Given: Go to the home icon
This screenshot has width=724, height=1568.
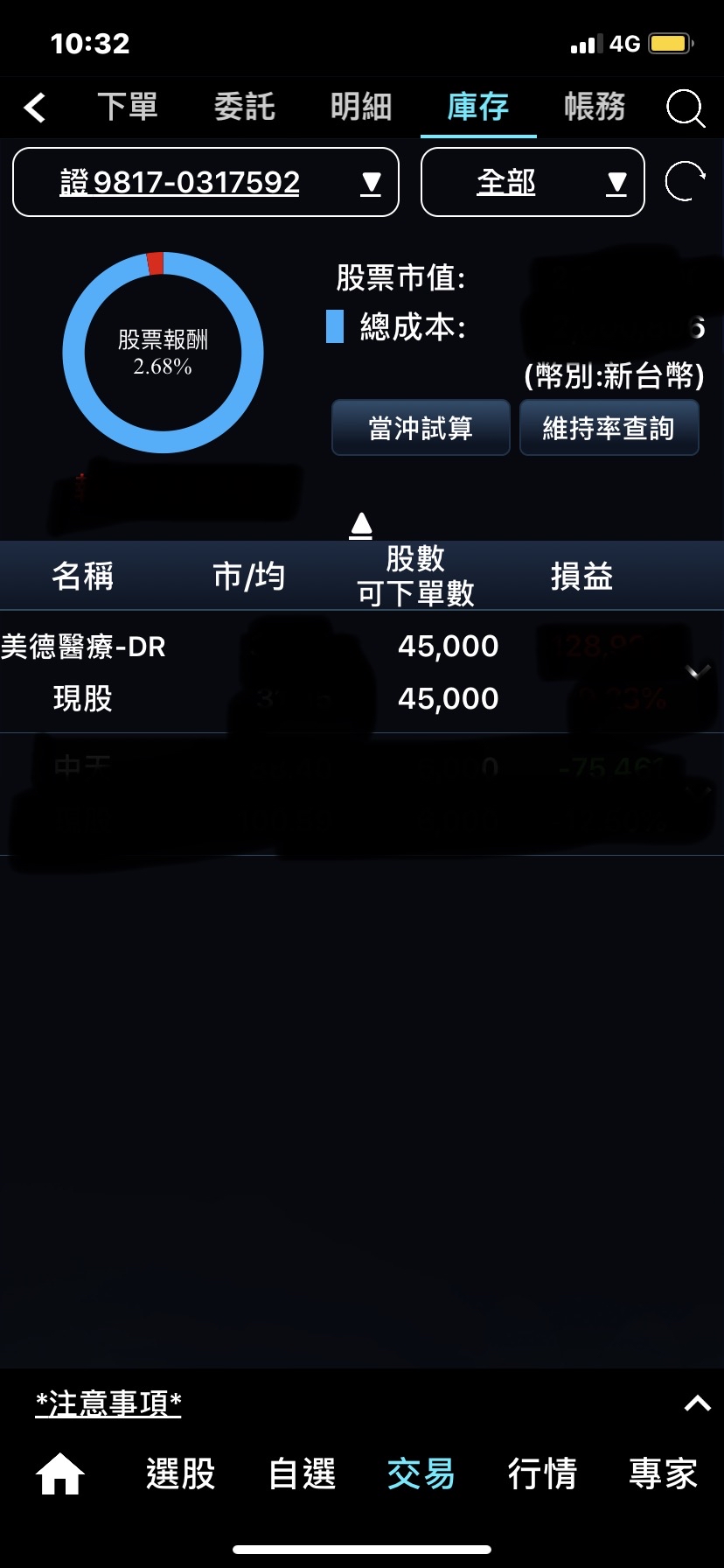Looking at the screenshot, I should click(59, 1473).
